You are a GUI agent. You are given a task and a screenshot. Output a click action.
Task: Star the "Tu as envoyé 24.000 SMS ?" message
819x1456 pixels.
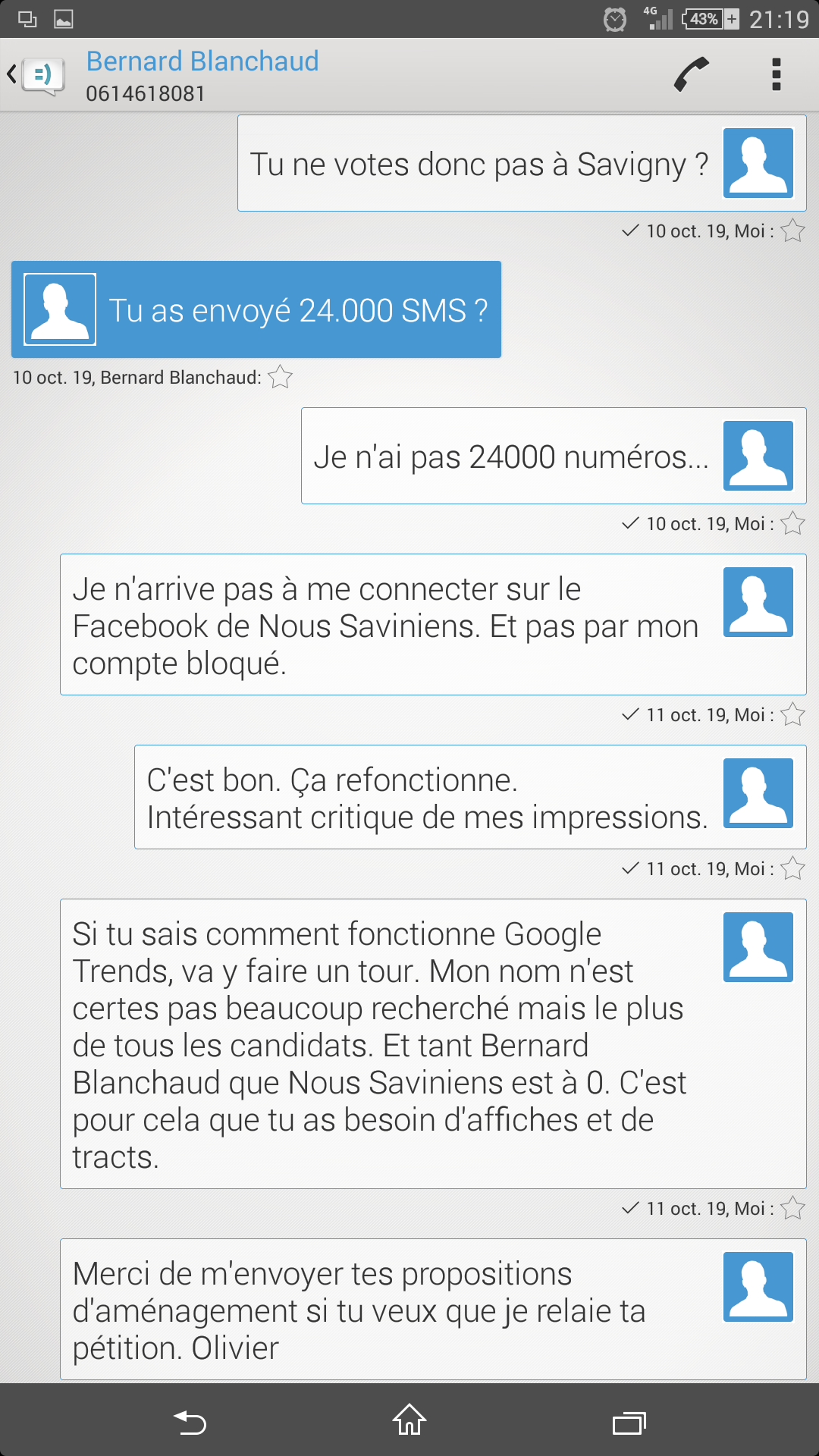[x=281, y=377]
